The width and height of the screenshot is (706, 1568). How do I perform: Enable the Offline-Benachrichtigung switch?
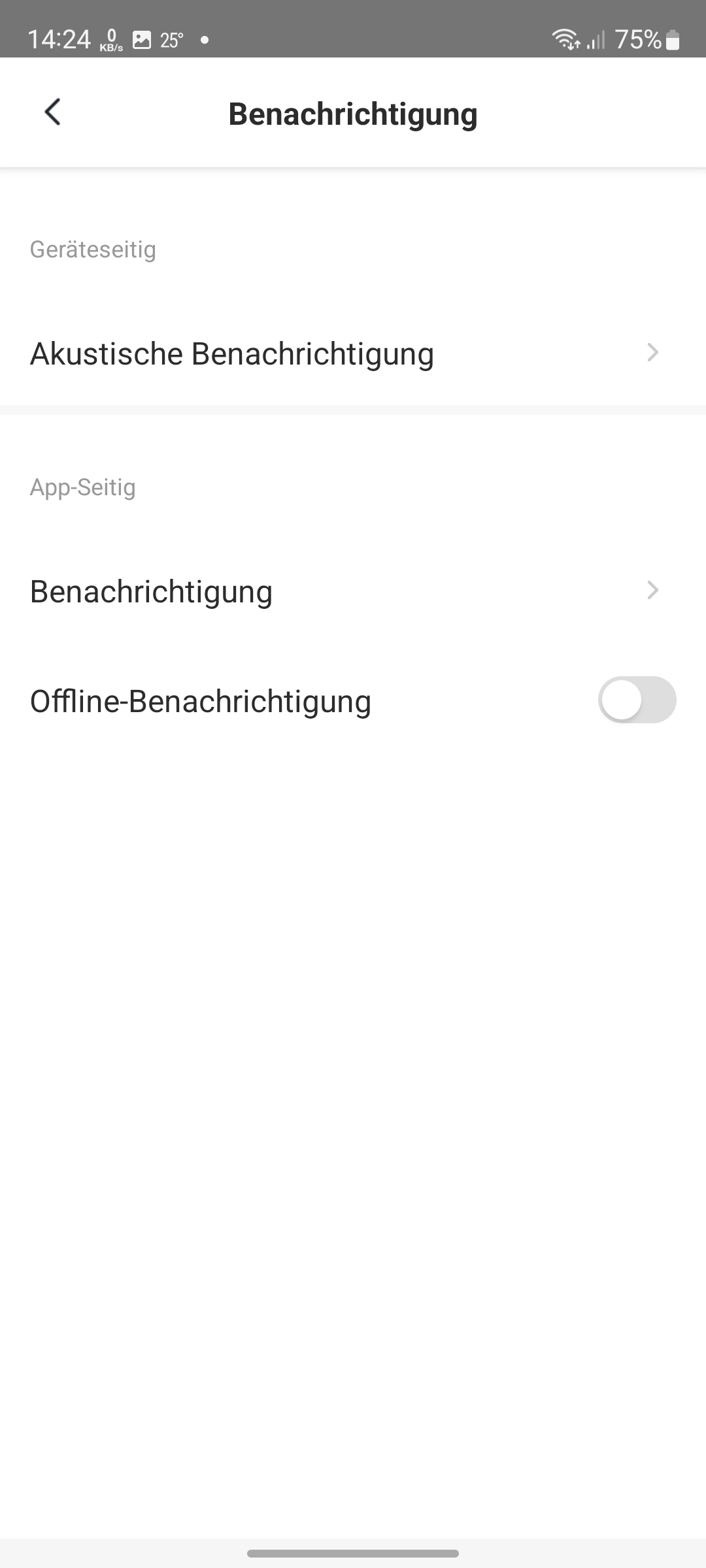(x=637, y=700)
